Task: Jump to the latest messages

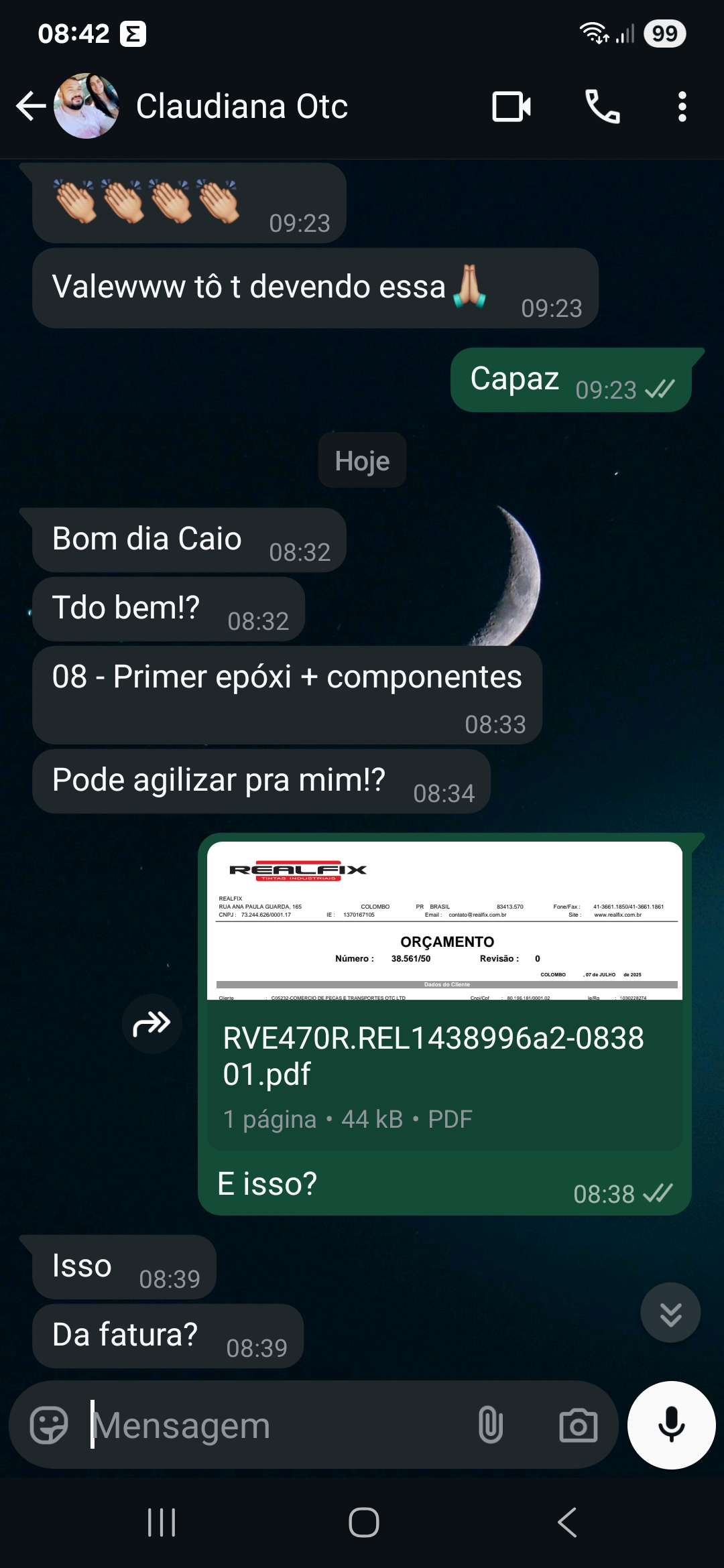Action: point(670,1313)
